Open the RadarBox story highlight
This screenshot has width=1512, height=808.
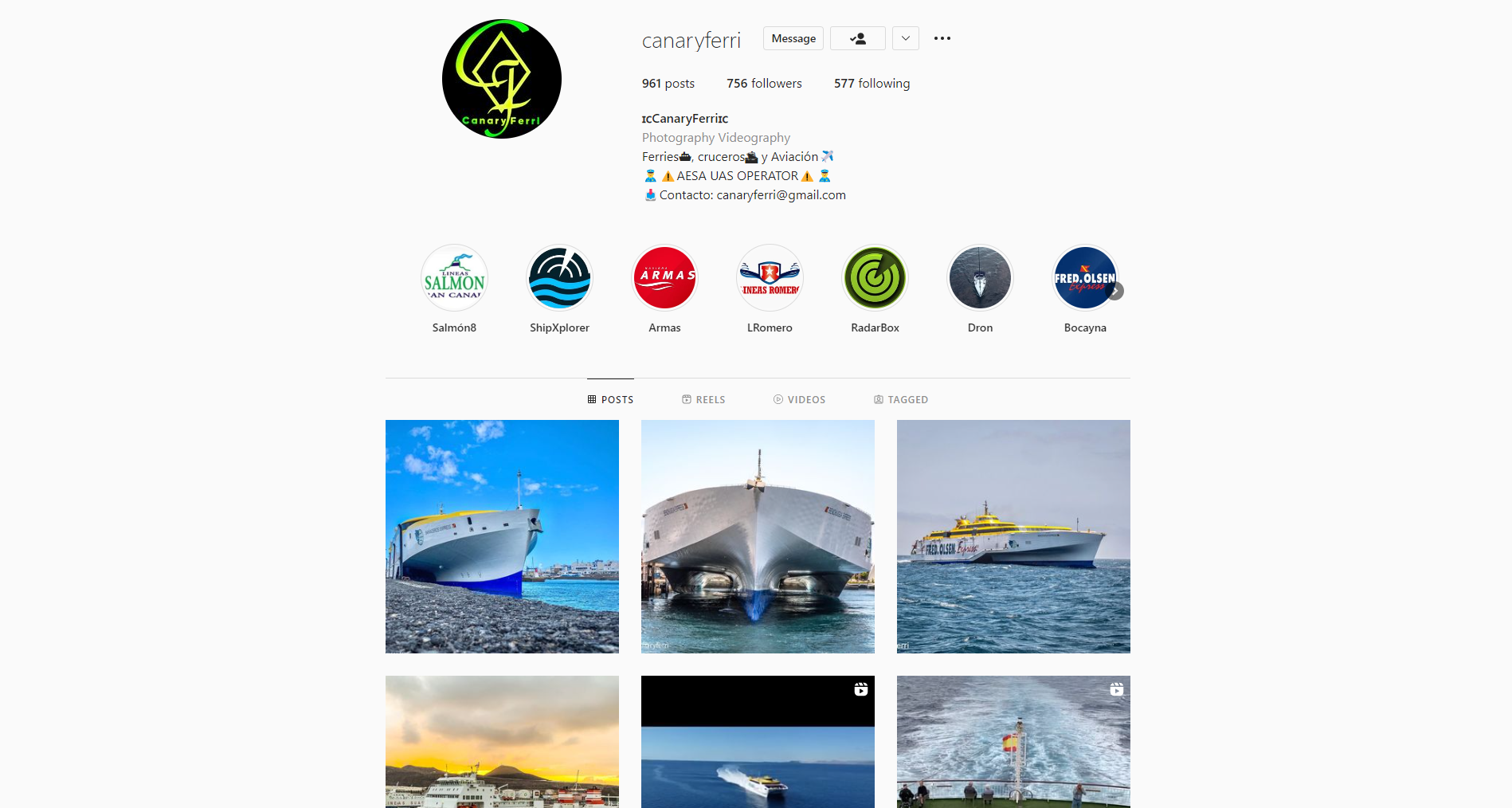coord(875,278)
